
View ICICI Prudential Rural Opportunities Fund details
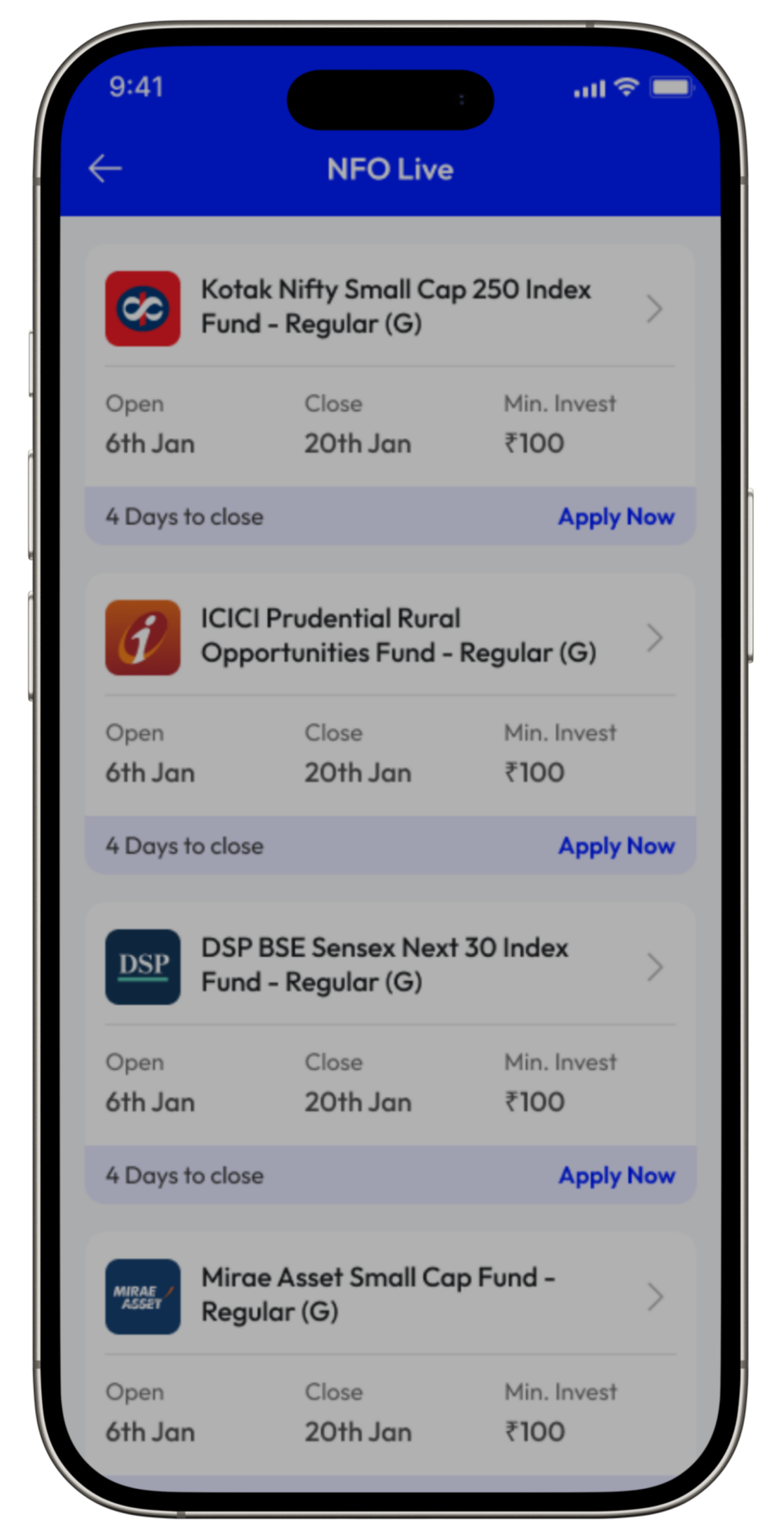pos(398,636)
